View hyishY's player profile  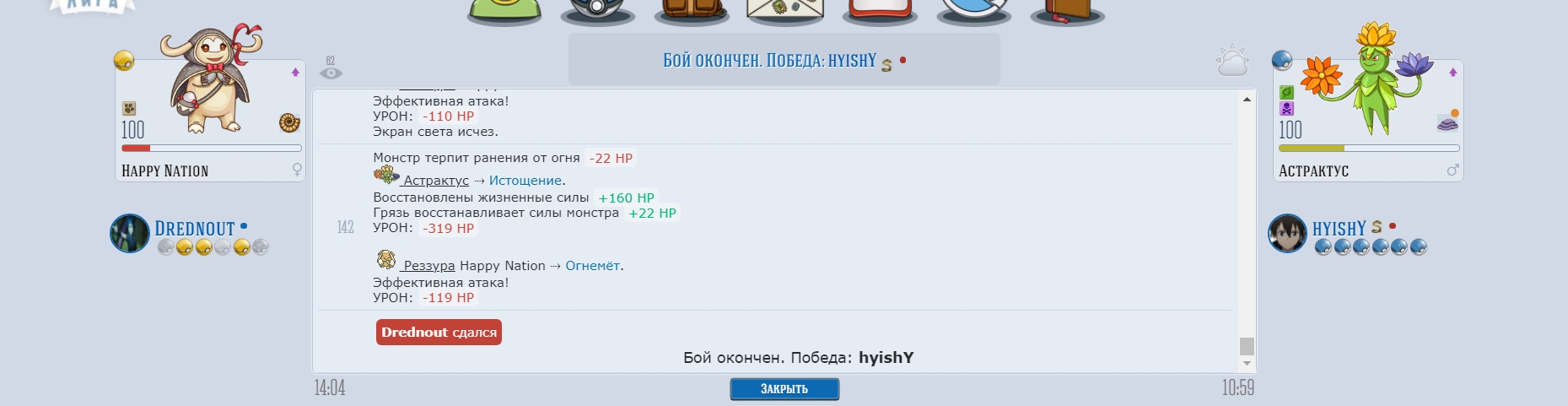1338,229
